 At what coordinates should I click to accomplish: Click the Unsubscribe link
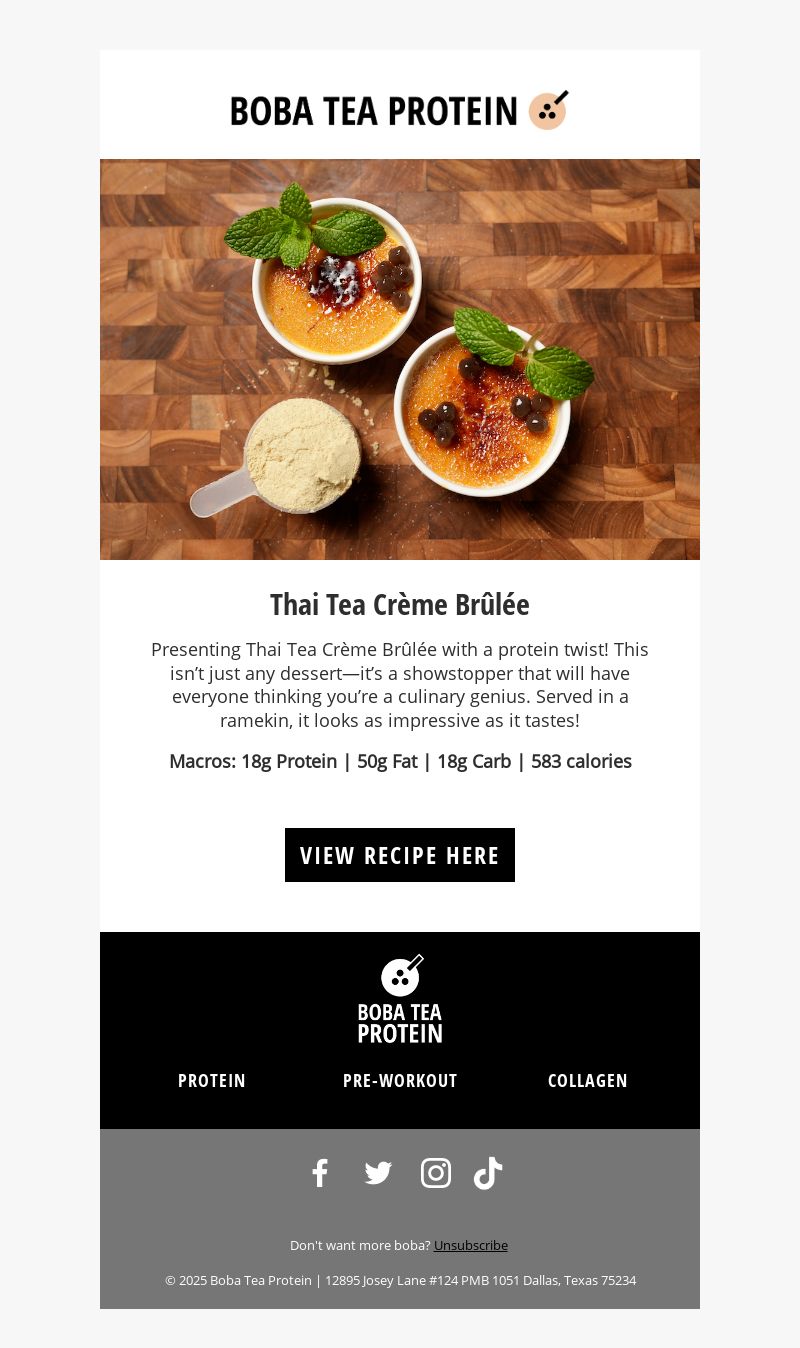[471, 1245]
